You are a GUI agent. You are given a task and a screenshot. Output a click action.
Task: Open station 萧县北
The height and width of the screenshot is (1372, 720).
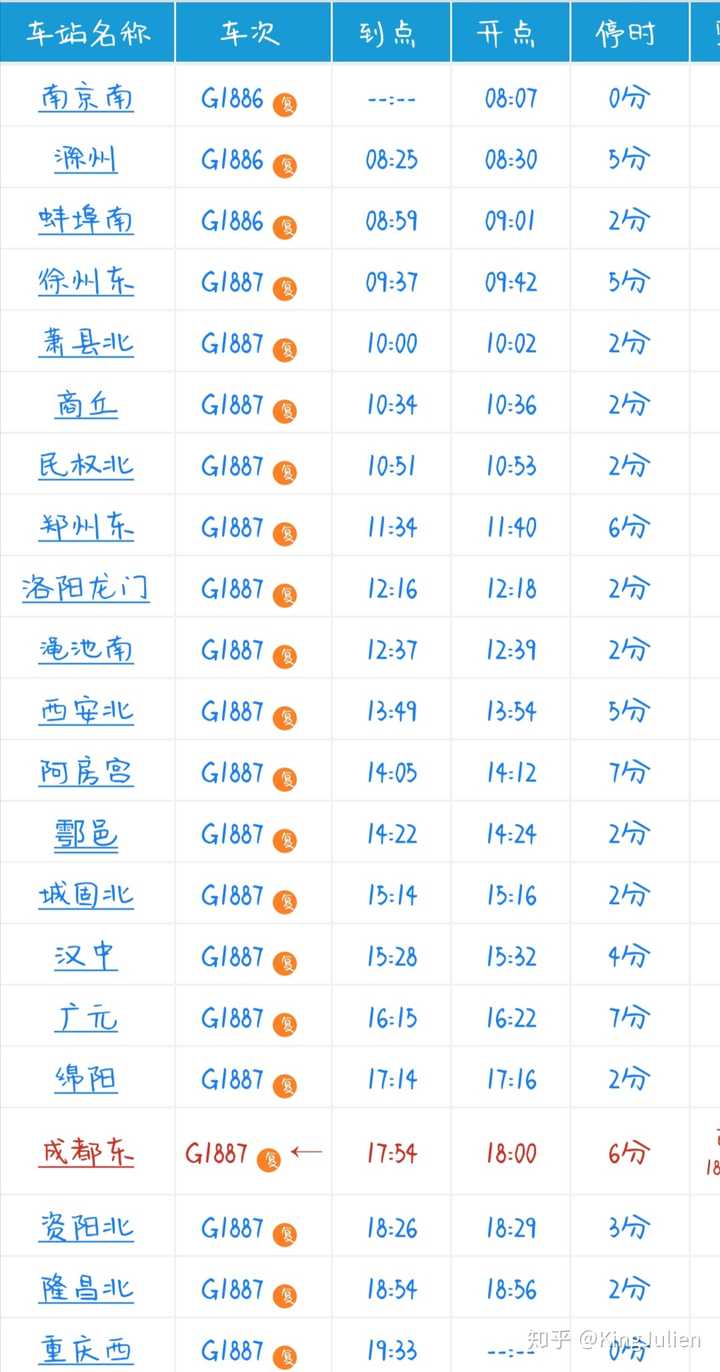coord(86,343)
